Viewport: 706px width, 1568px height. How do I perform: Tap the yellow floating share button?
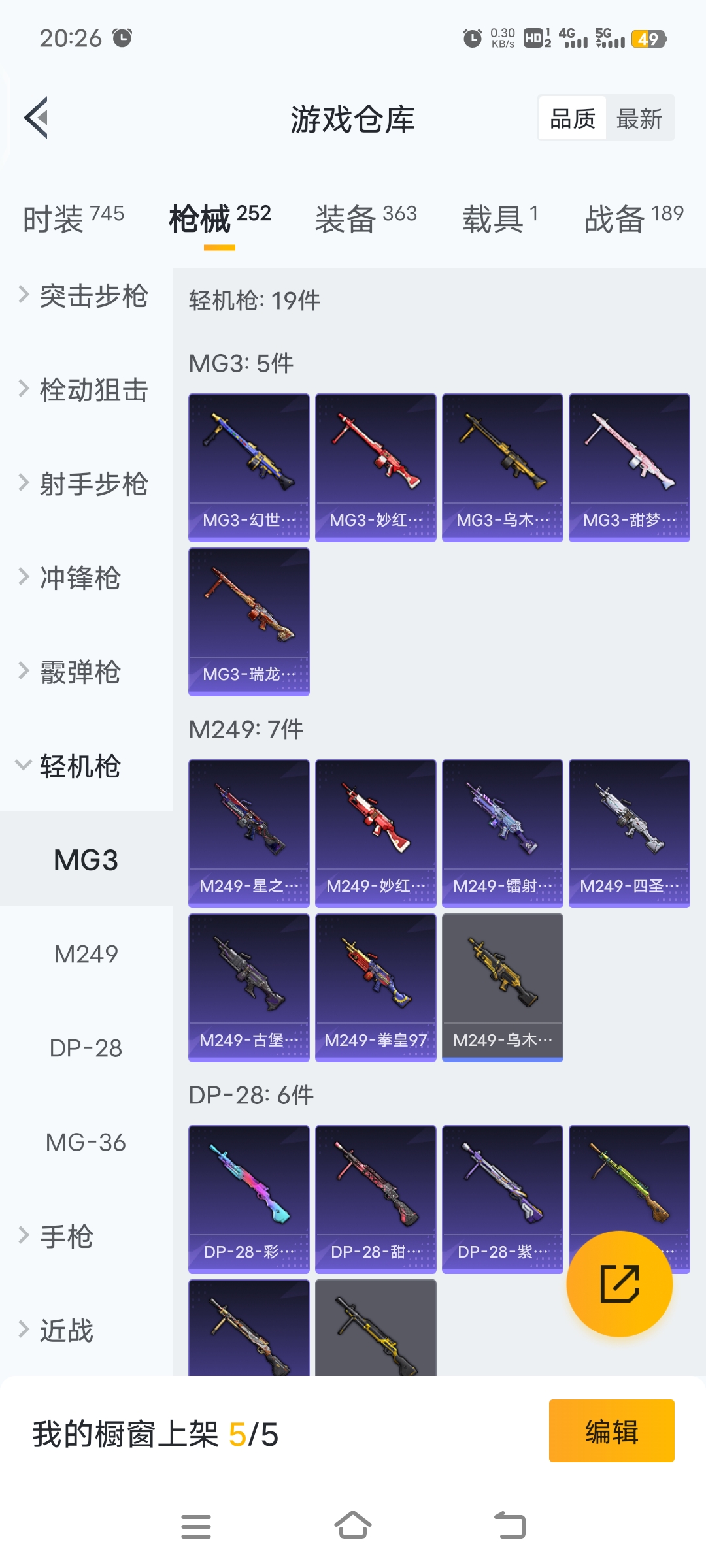point(619,1284)
